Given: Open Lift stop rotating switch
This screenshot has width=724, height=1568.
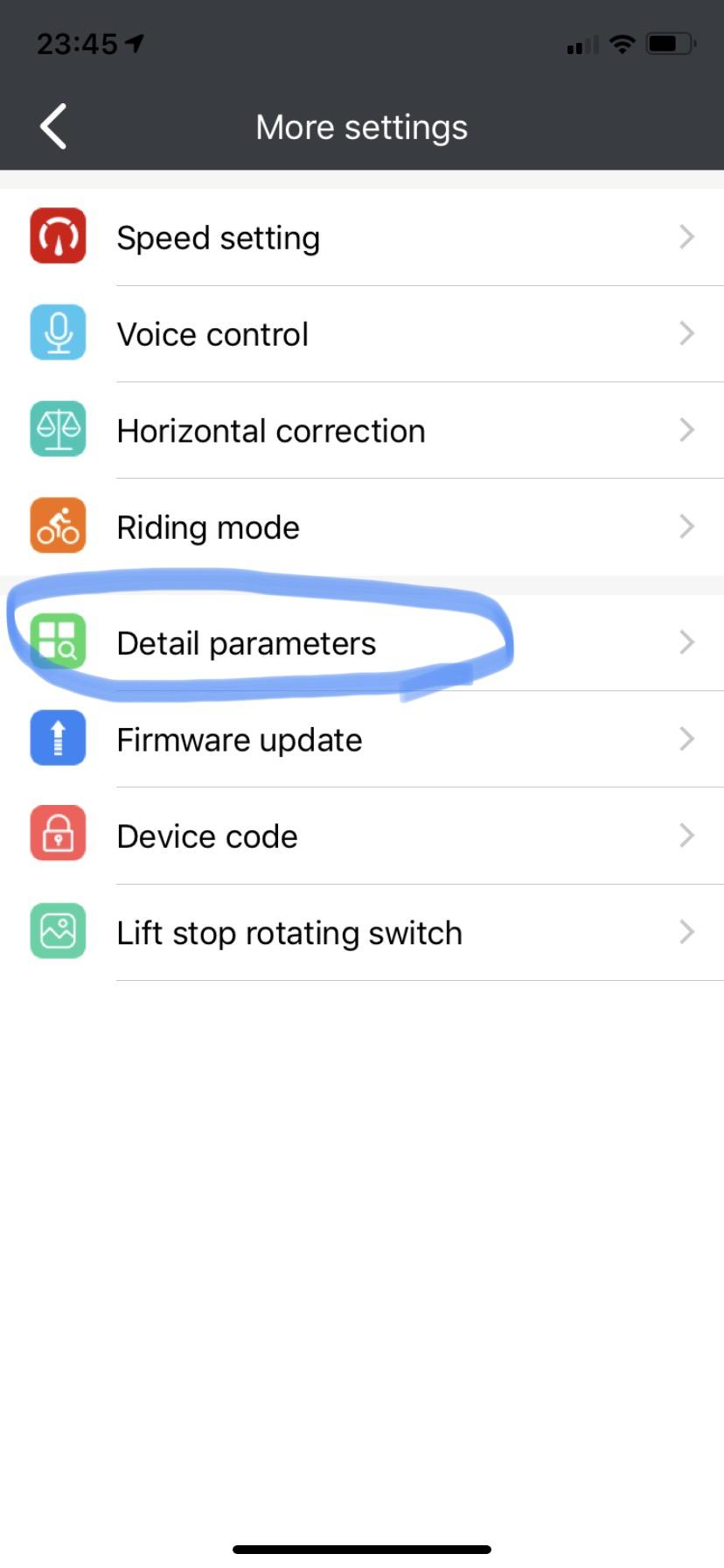Looking at the screenshot, I should click(362, 933).
